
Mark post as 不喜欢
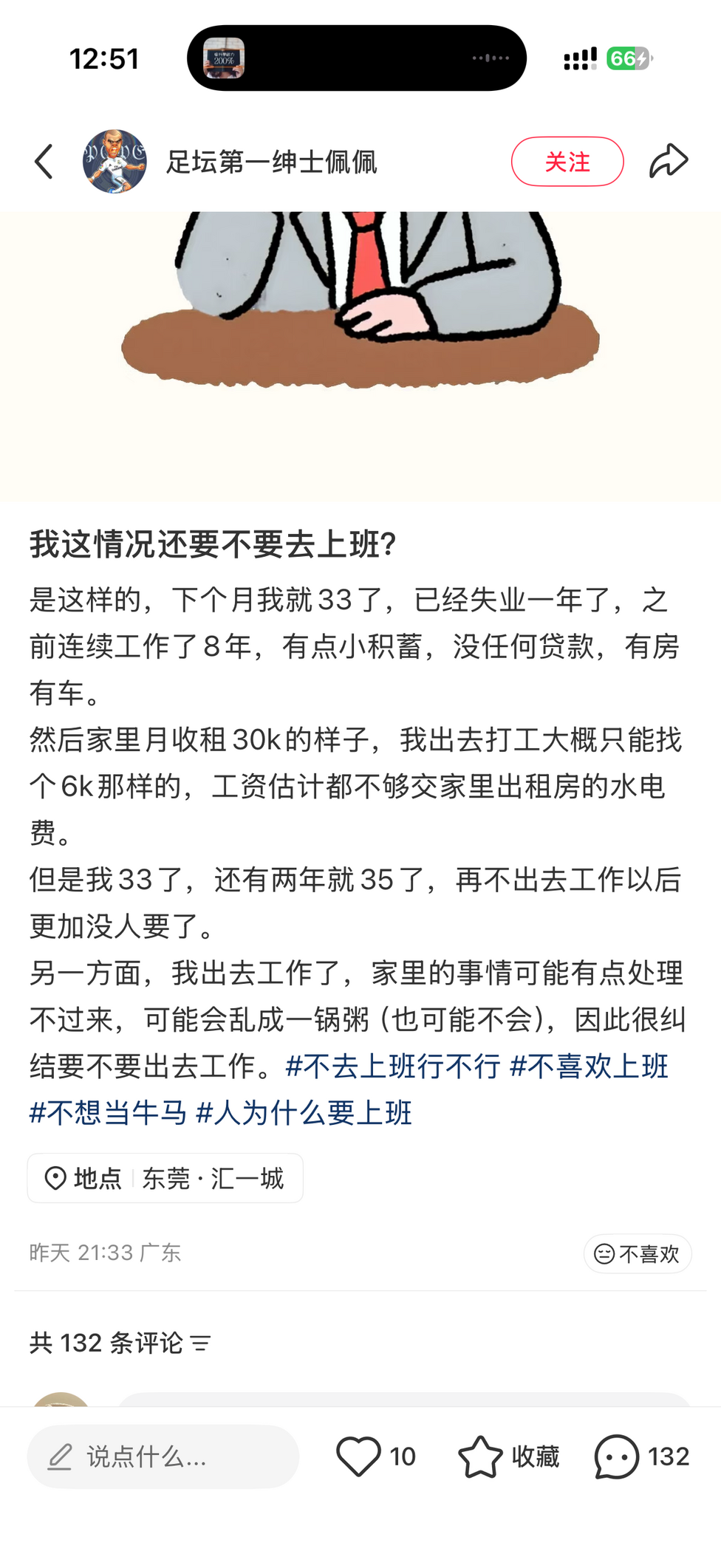[x=637, y=1253]
